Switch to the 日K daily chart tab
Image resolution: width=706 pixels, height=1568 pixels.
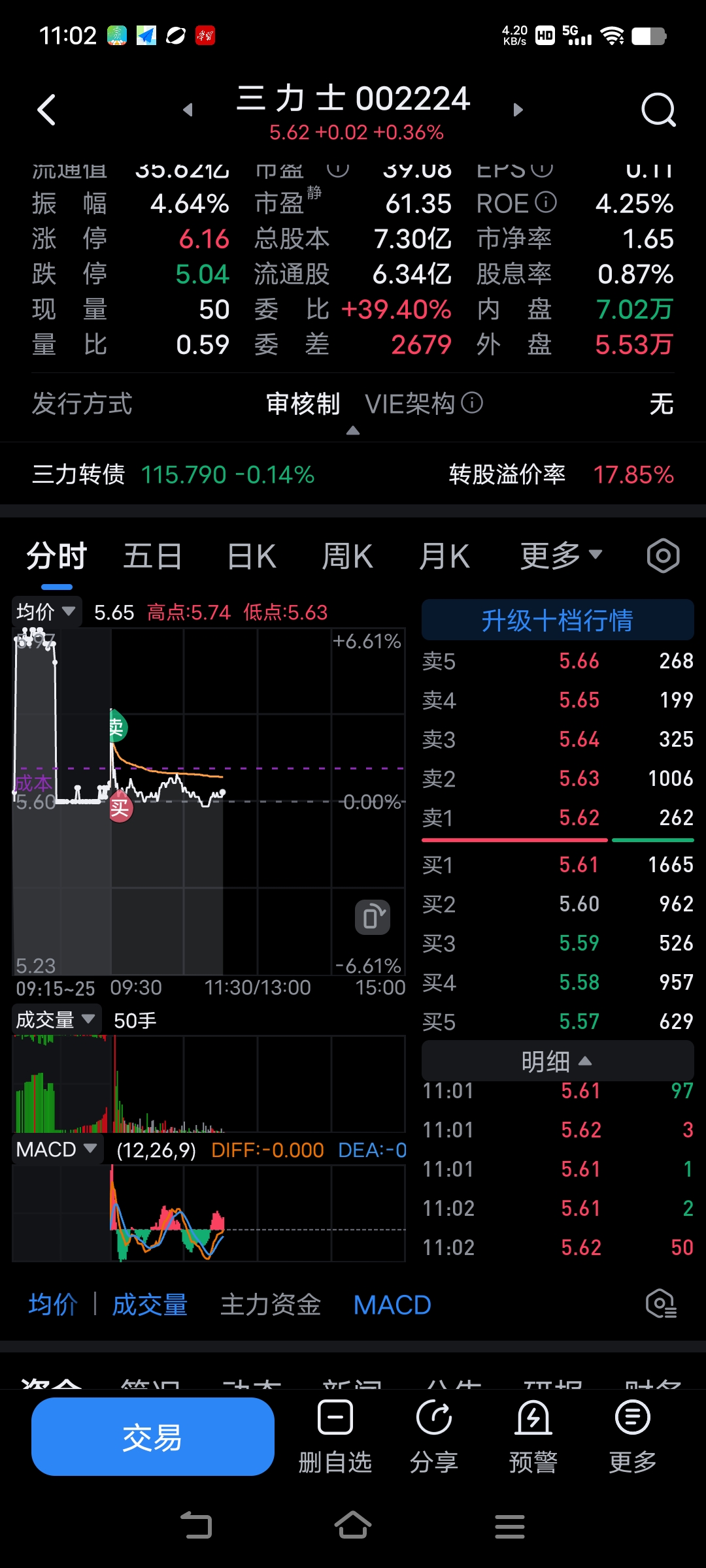coord(250,557)
